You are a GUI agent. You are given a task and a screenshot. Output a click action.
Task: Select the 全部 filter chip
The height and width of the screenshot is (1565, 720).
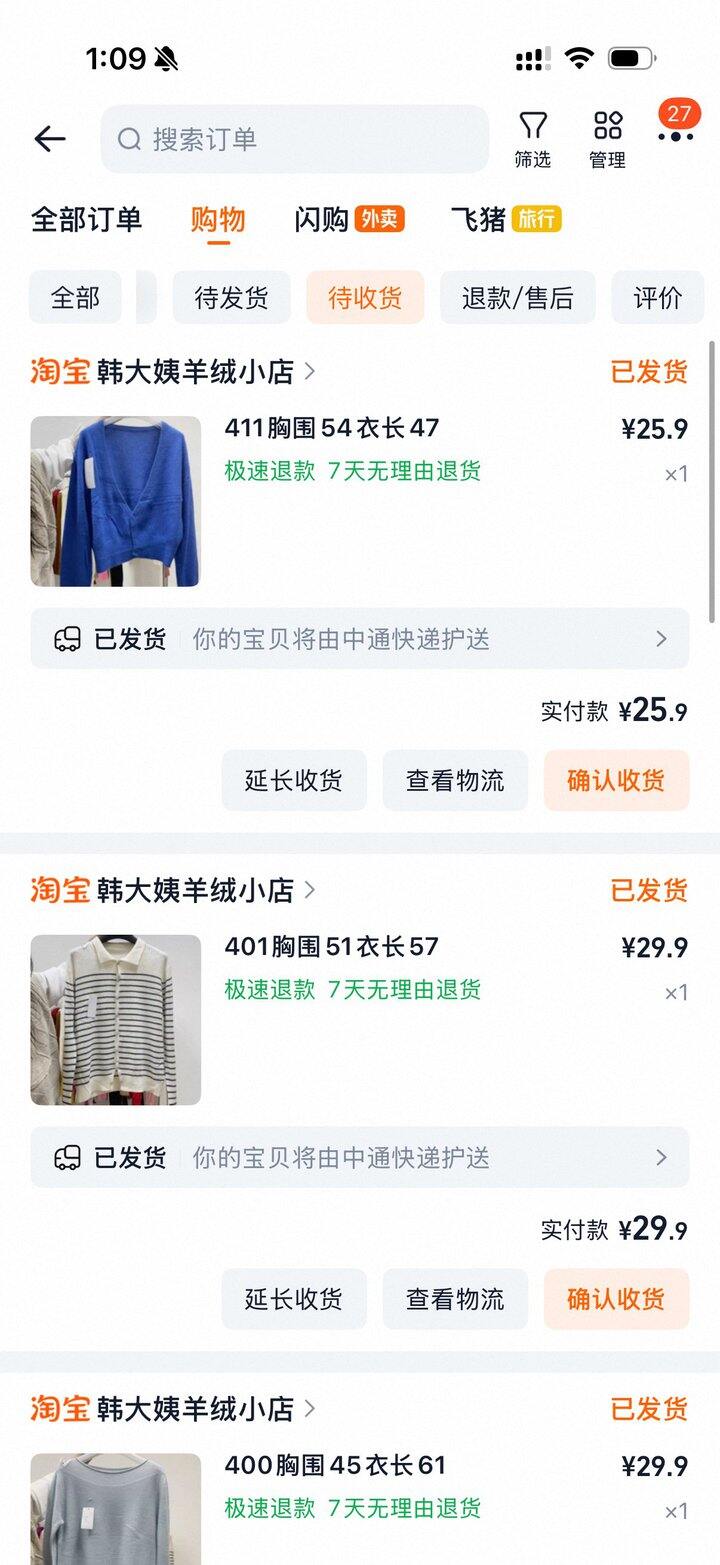coord(75,297)
